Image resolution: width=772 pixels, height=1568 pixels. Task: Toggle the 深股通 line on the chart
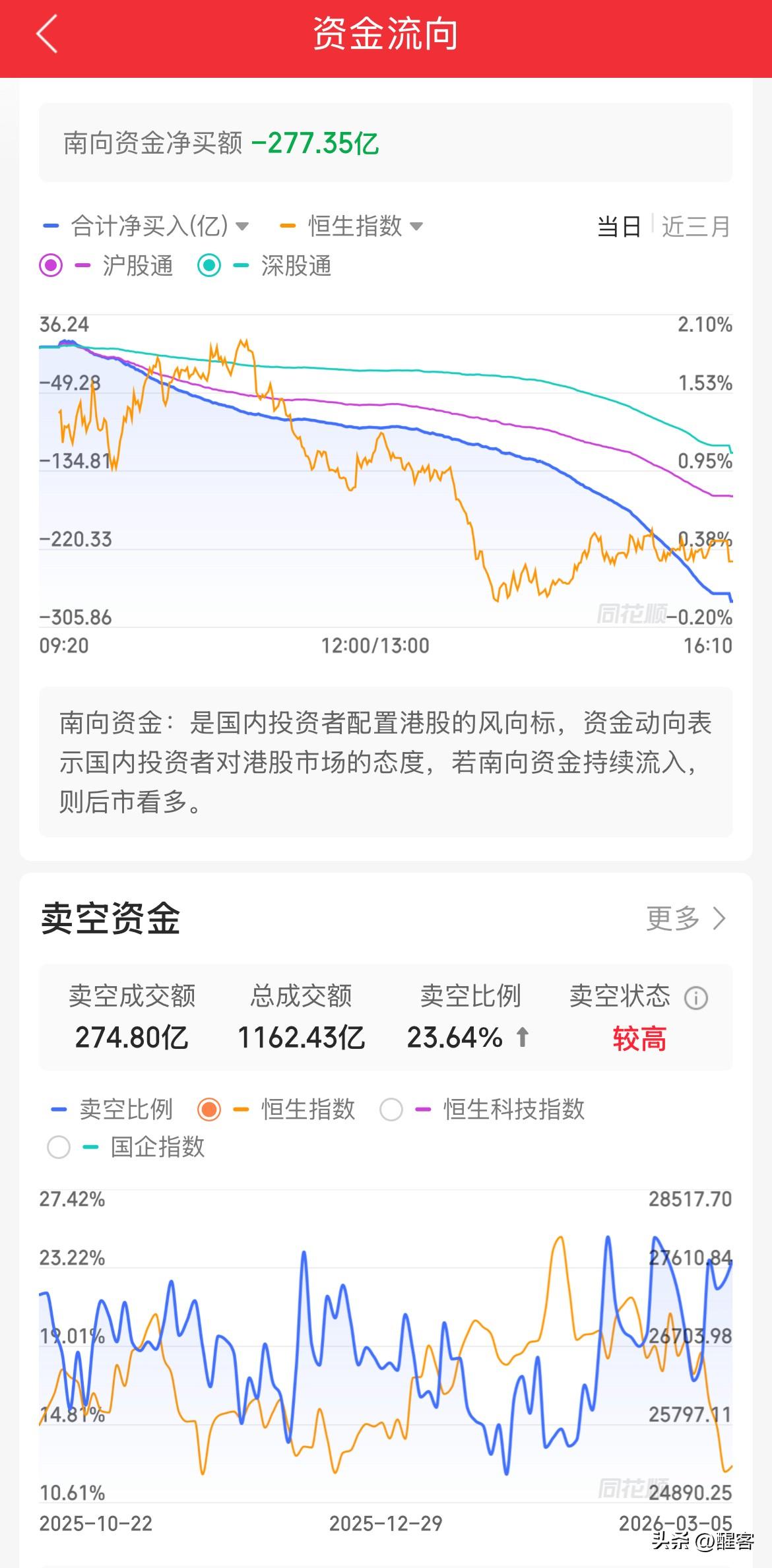coord(209,266)
